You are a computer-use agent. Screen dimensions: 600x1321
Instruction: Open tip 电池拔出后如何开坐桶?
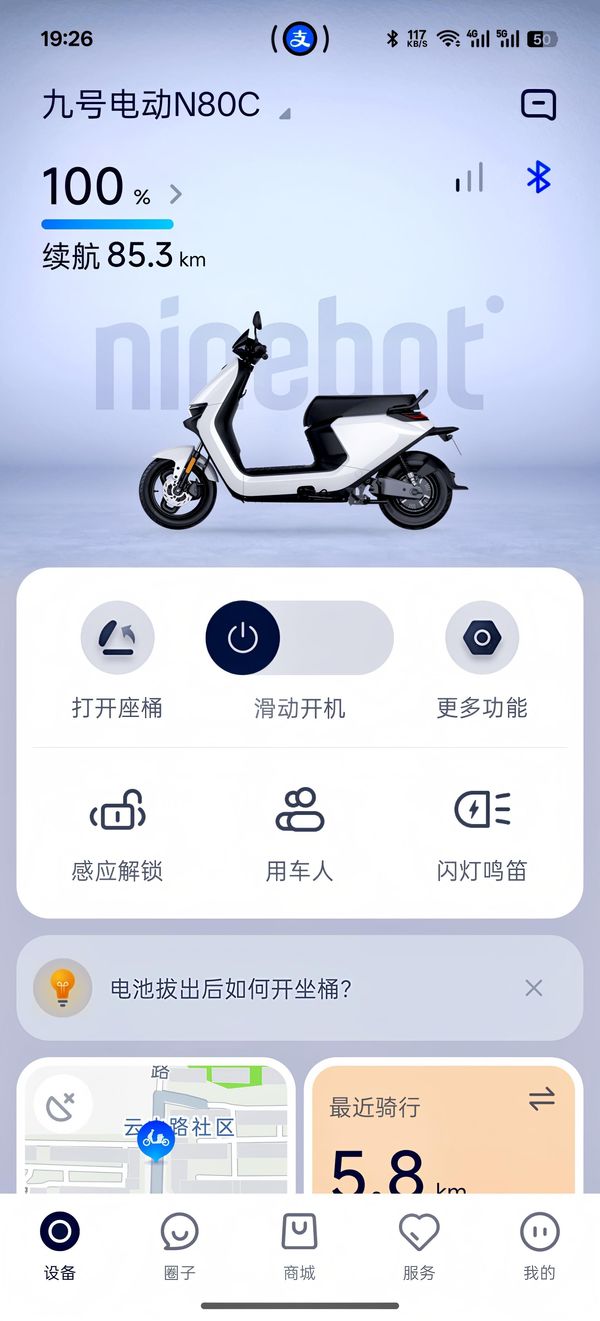[230, 989]
